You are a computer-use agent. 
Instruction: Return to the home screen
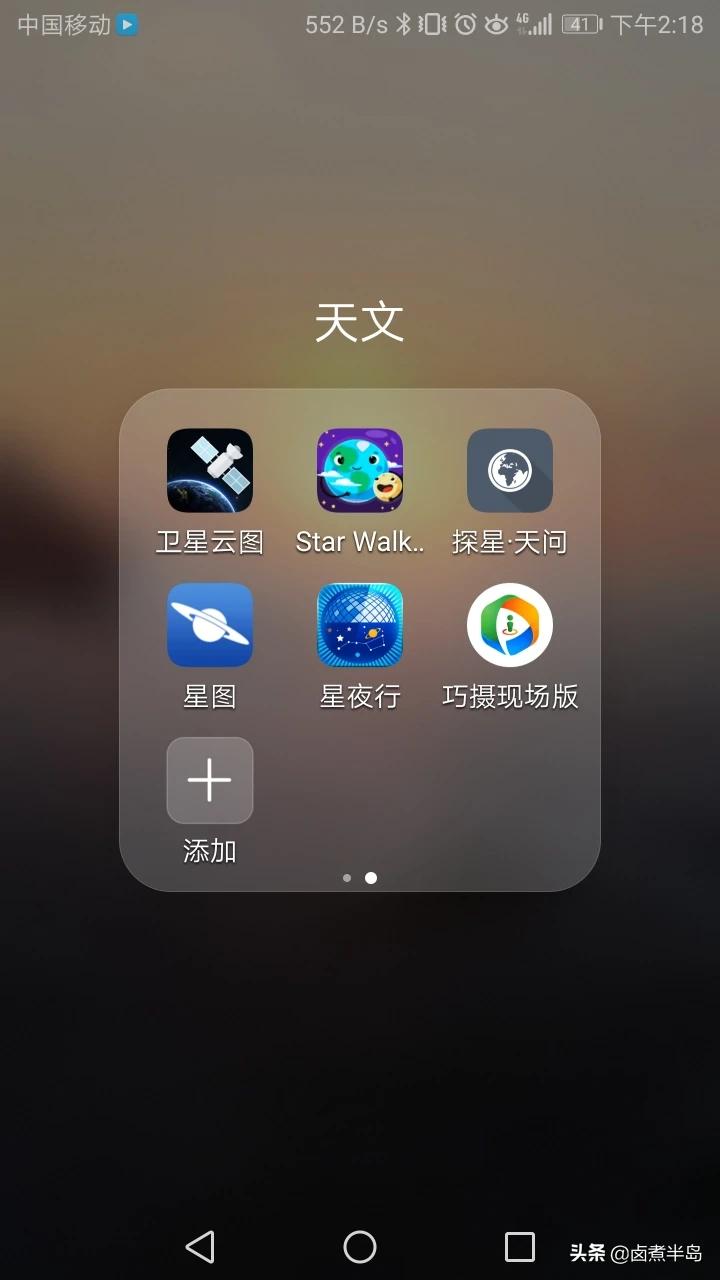click(x=360, y=1246)
